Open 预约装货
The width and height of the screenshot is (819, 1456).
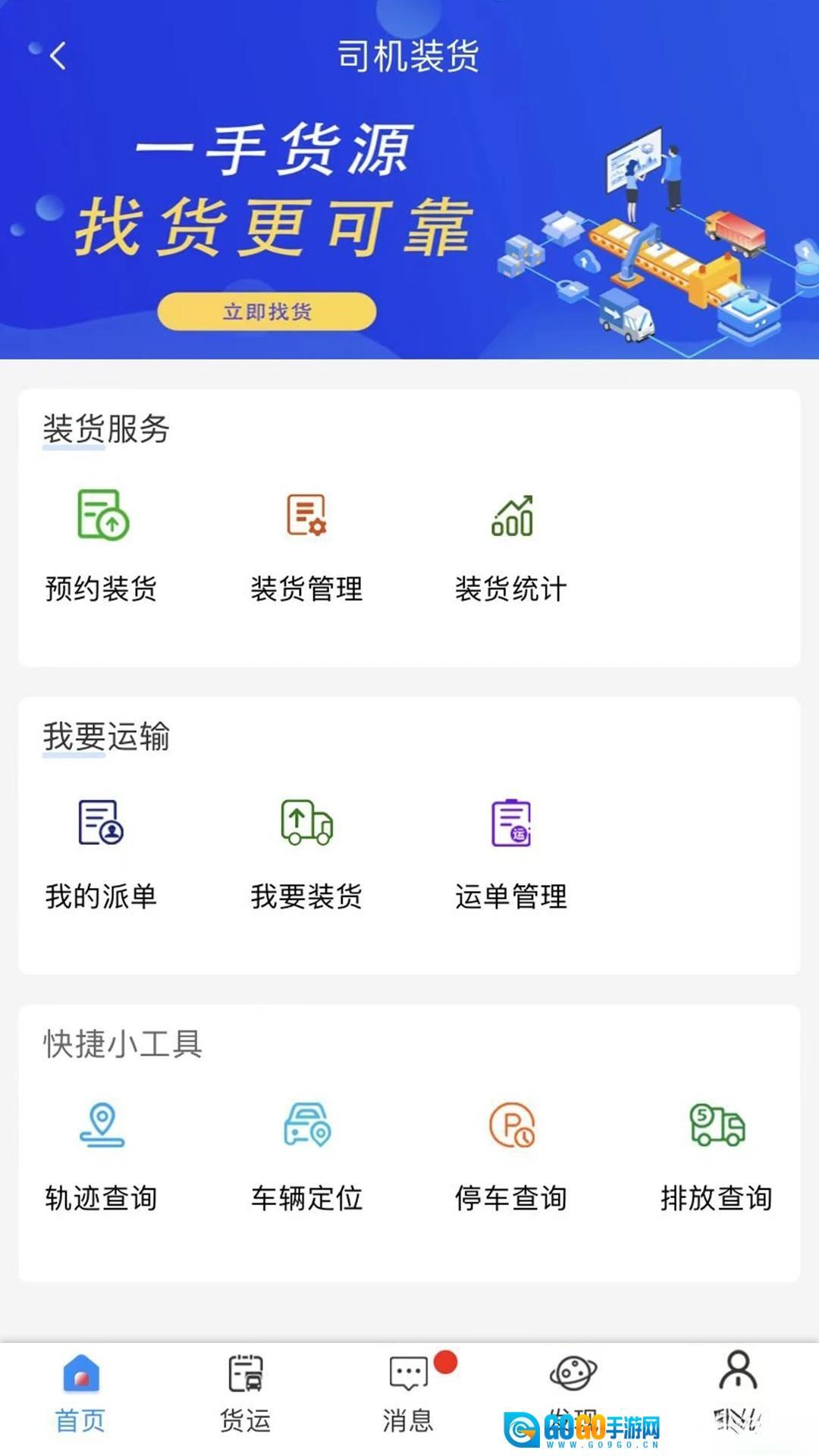[x=102, y=542]
